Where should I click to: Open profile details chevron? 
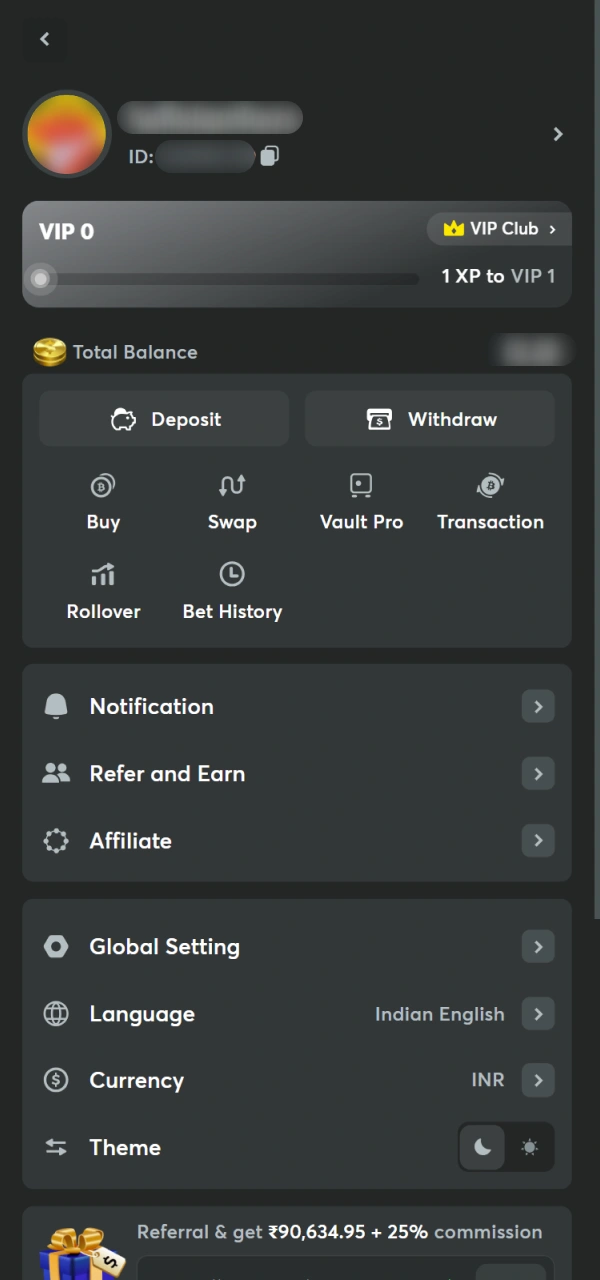pyautogui.click(x=558, y=134)
